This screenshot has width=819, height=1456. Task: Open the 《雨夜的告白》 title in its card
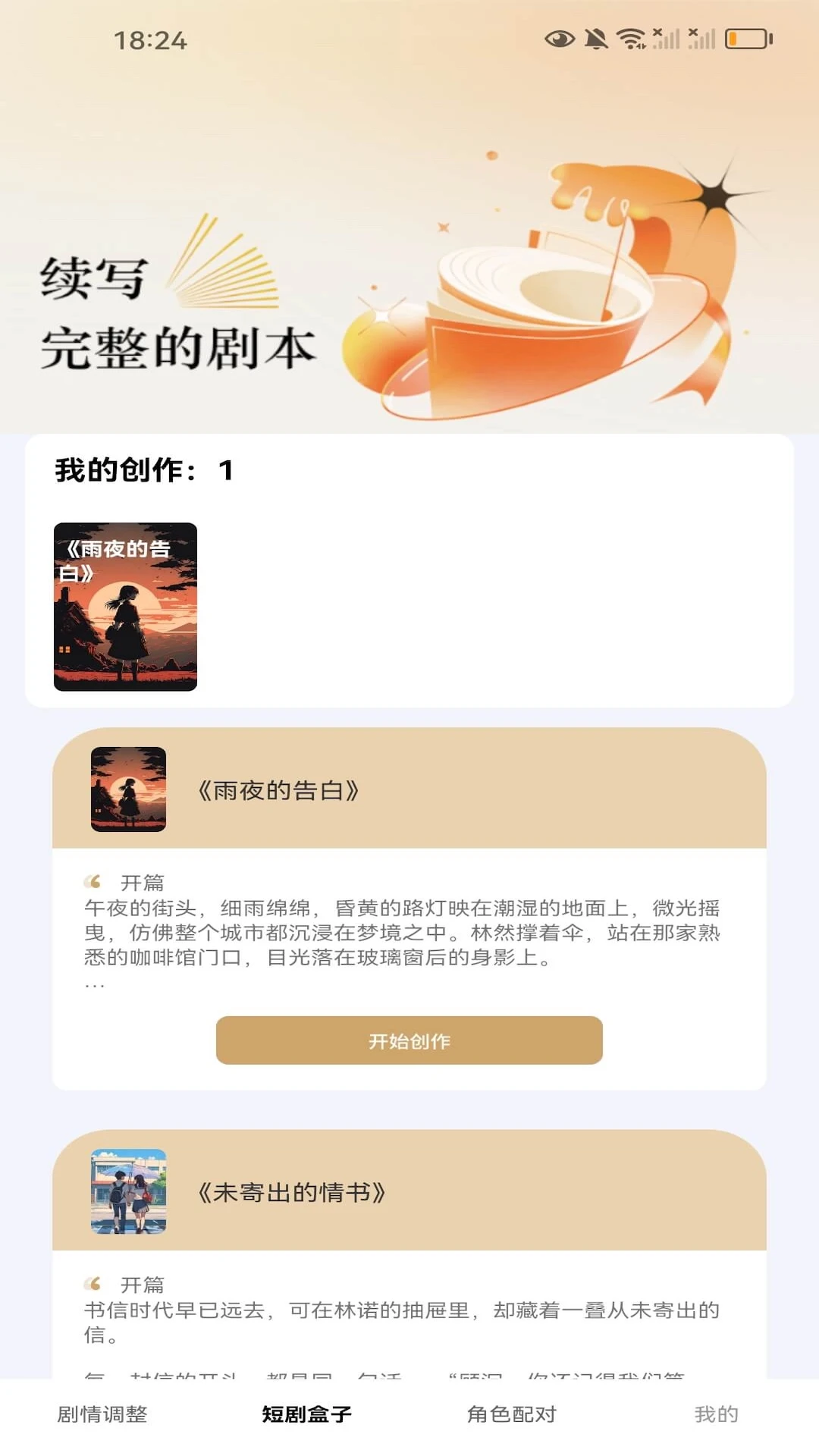coord(281,791)
